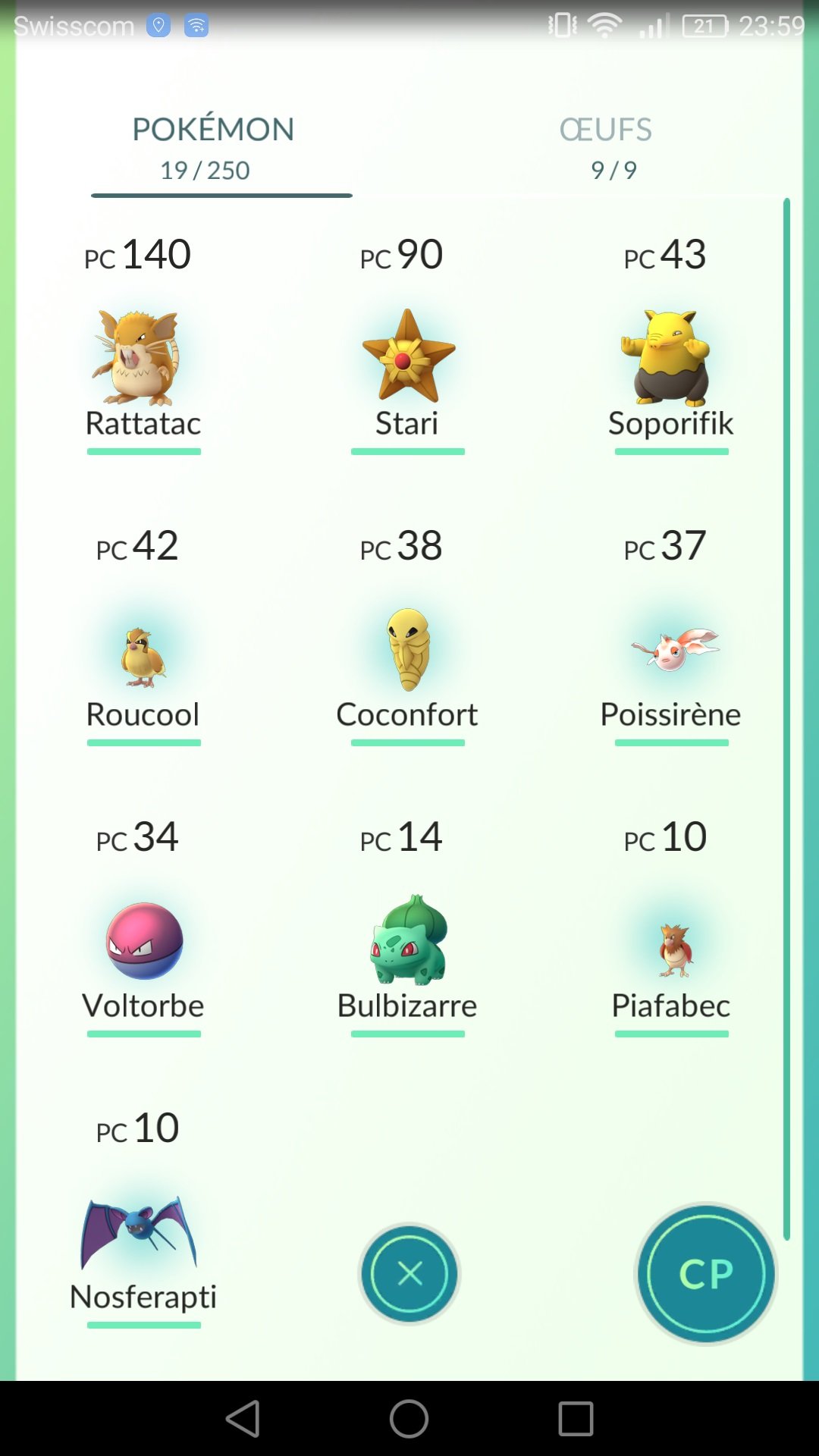Viewport: 819px width, 1456px height.
Task: Go to the system home screen
Action: (x=409, y=1419)
